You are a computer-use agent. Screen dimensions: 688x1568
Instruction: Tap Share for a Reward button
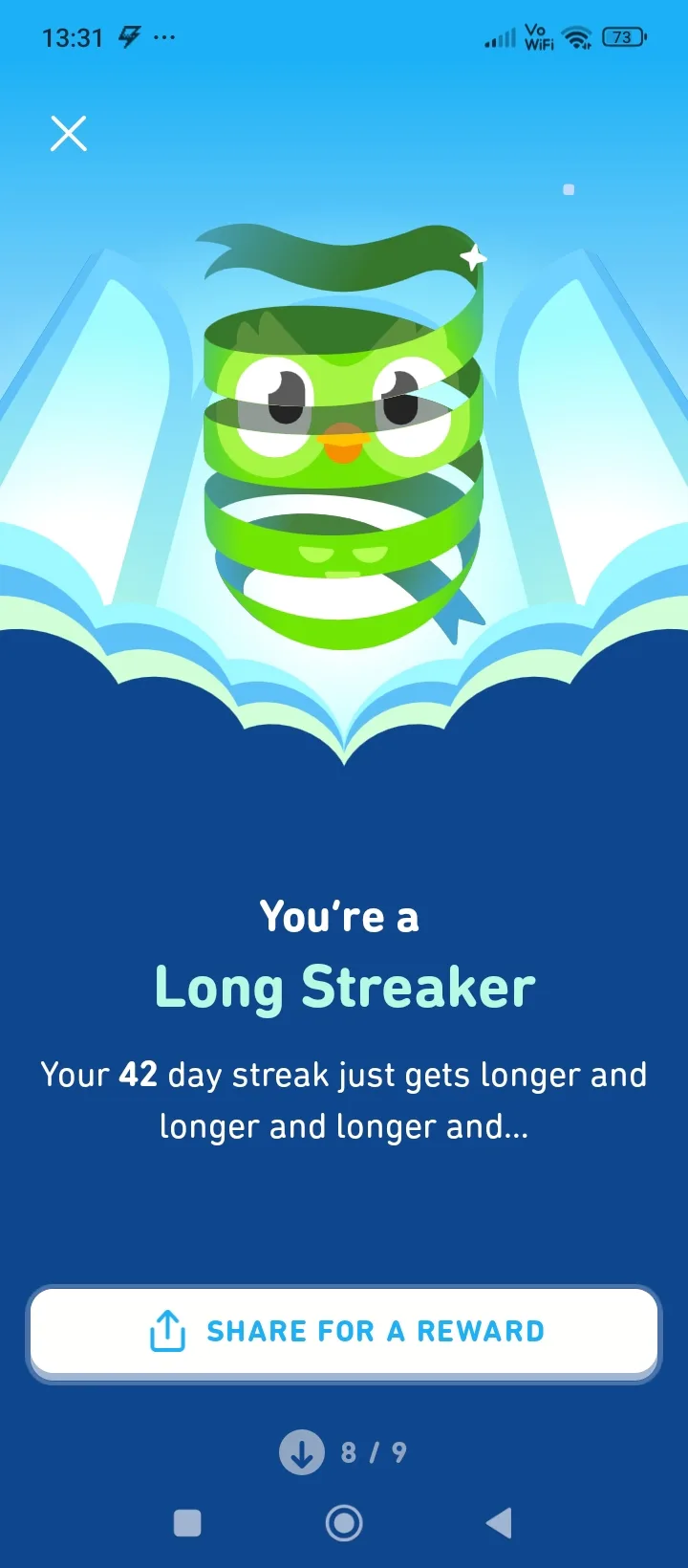(x=344, y=1332)
